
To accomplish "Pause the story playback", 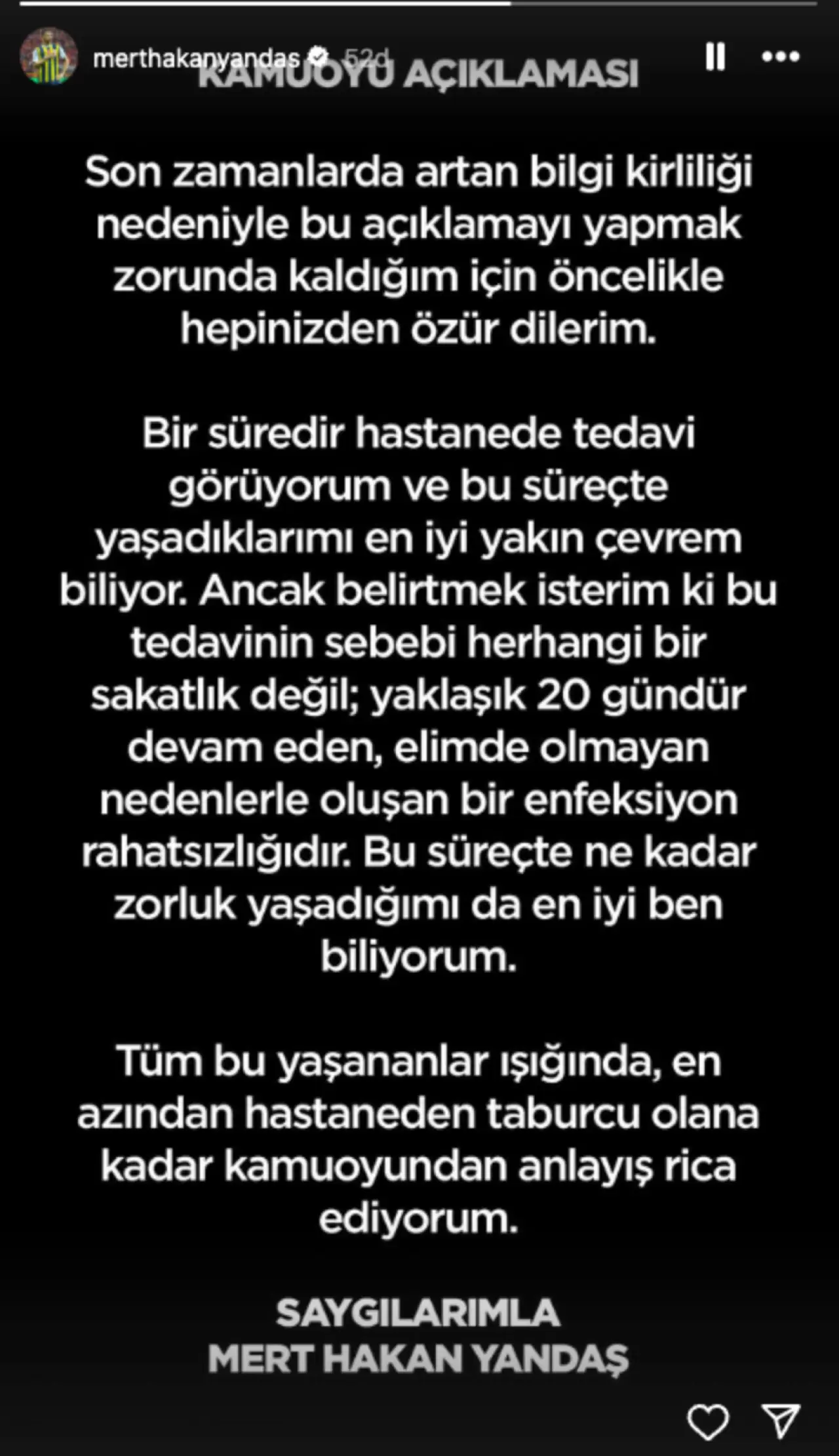I will (x=715, y=57).
